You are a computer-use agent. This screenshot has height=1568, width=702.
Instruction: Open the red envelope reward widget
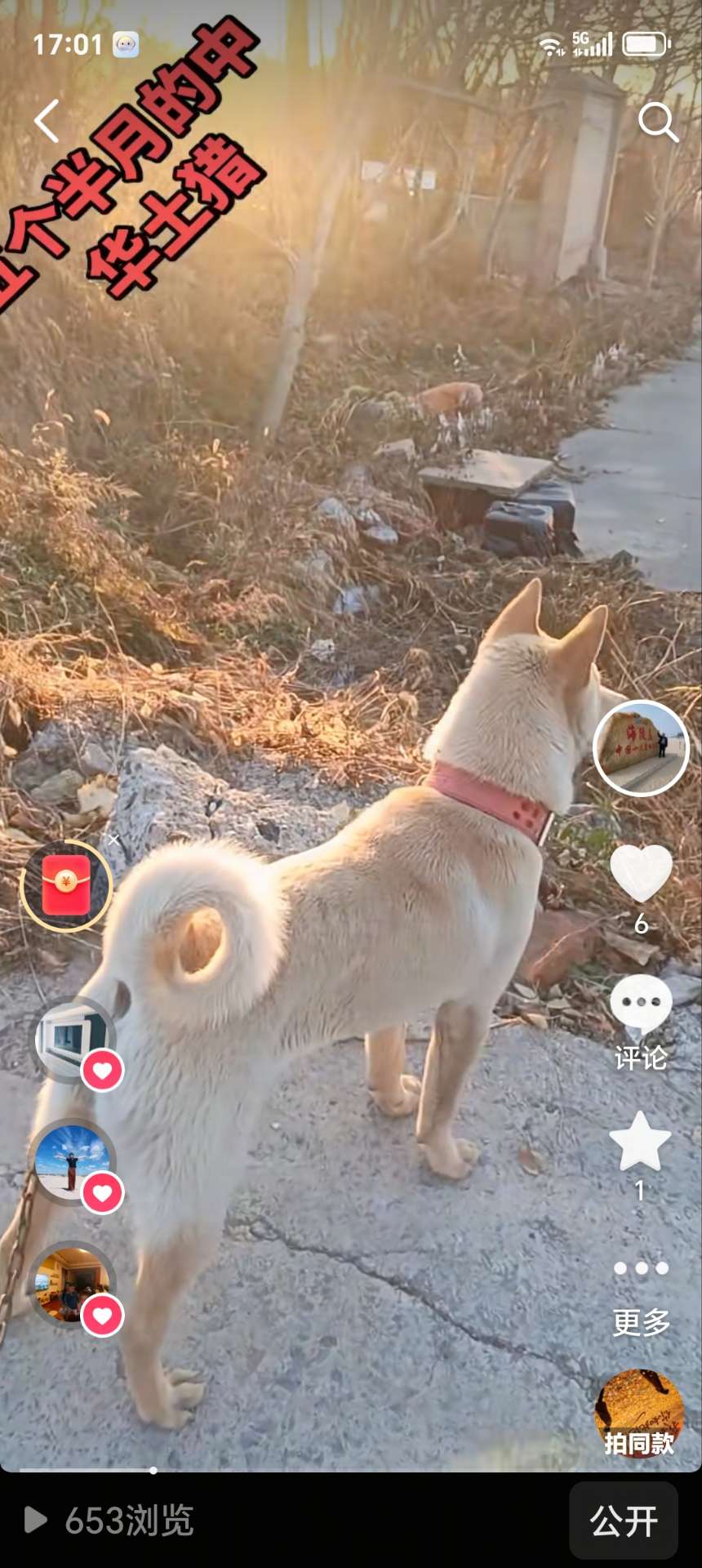(x=66, y=885)
